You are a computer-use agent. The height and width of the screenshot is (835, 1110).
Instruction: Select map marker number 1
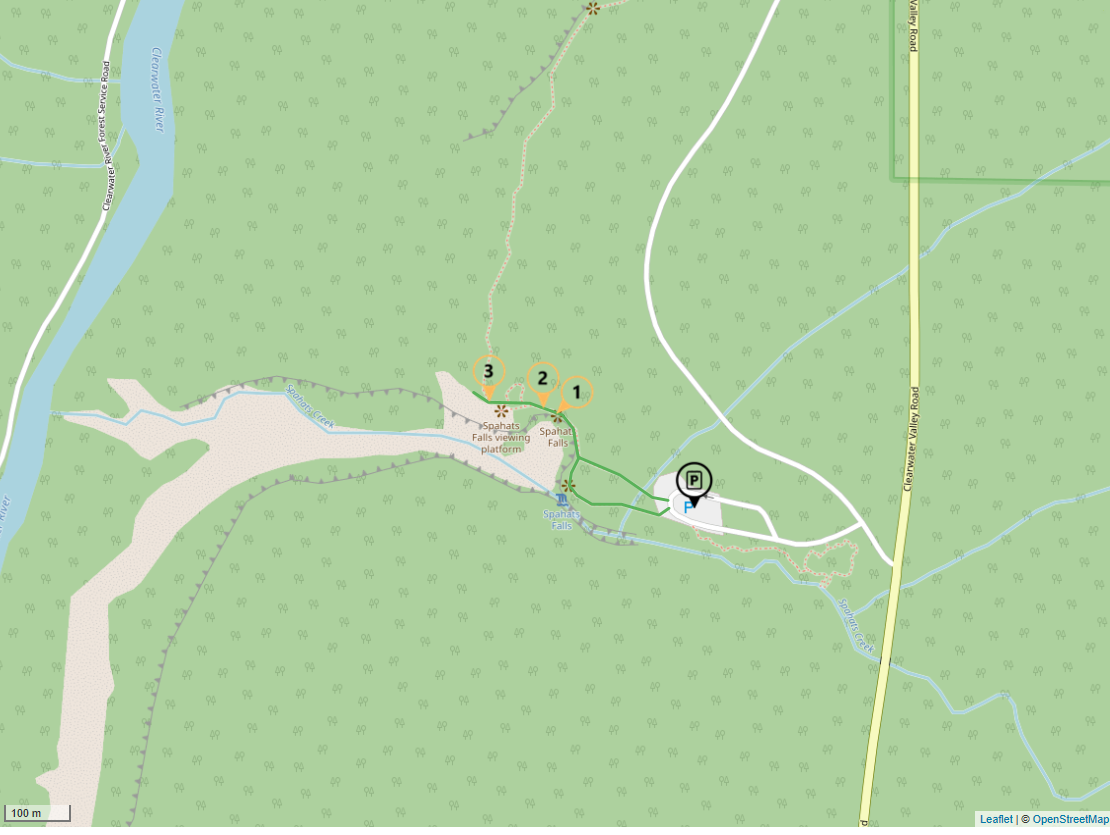click(575, 391)
